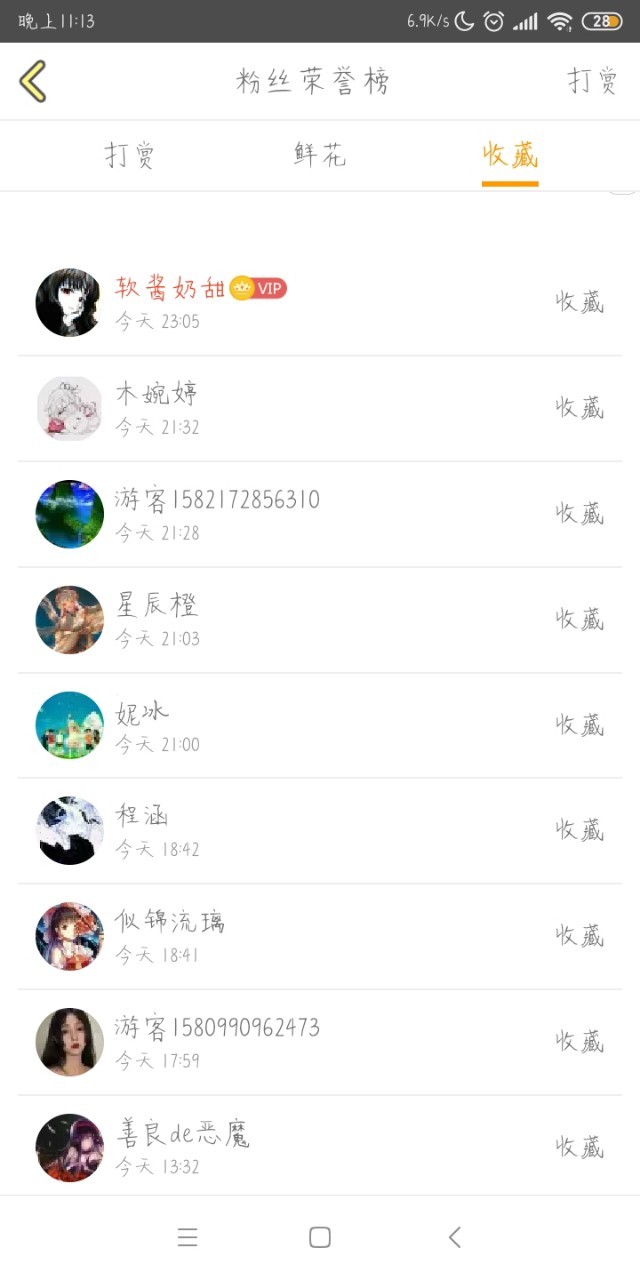Open the row for 善良de恶魔
Viewport: 640px width, 1280px height.
(320, 1146)
